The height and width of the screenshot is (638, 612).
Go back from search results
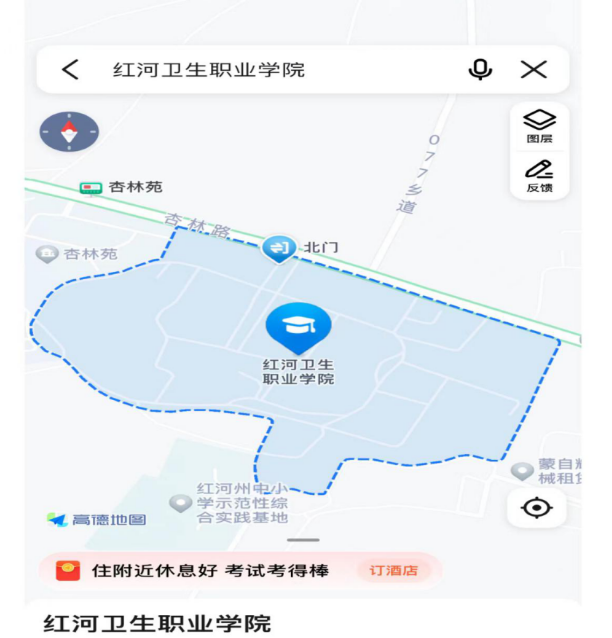(70, 69)
